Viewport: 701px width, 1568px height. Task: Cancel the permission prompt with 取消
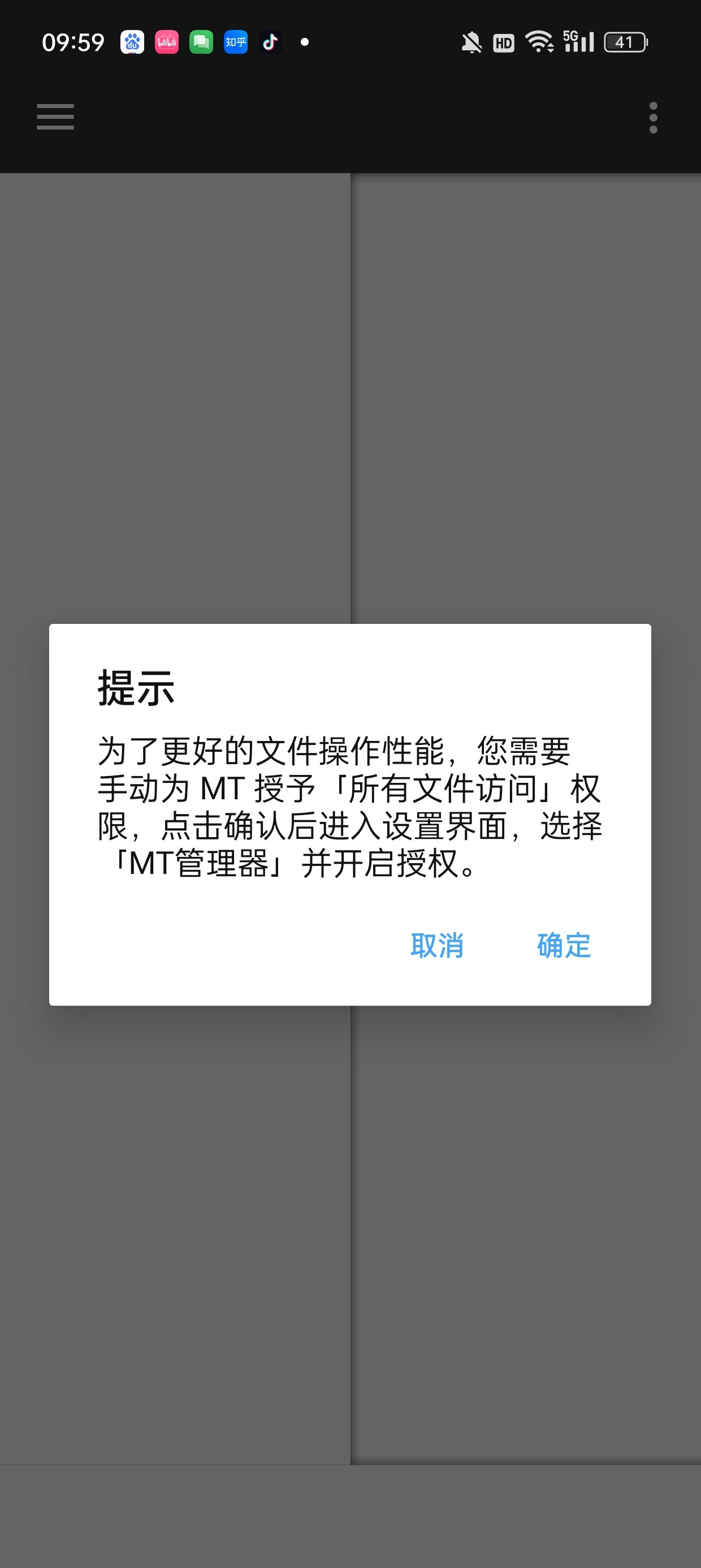437,945
